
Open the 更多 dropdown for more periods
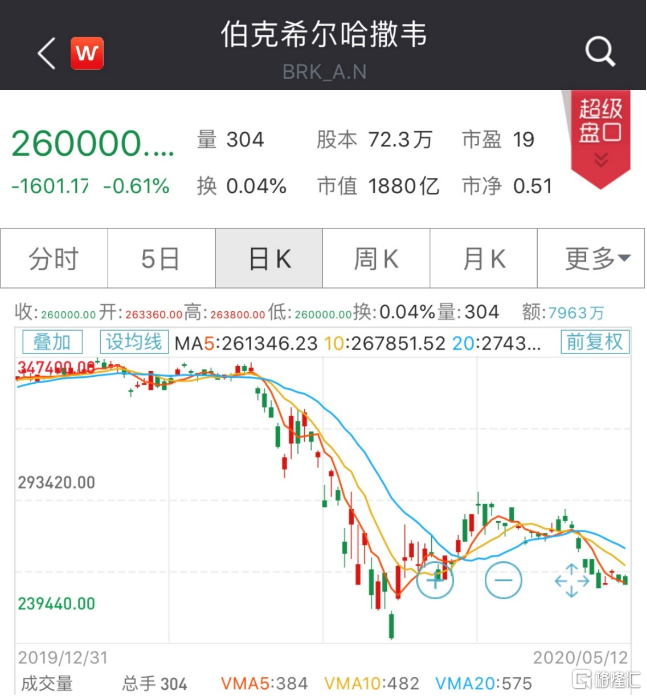pyautogui.click(x=591, y=258)
